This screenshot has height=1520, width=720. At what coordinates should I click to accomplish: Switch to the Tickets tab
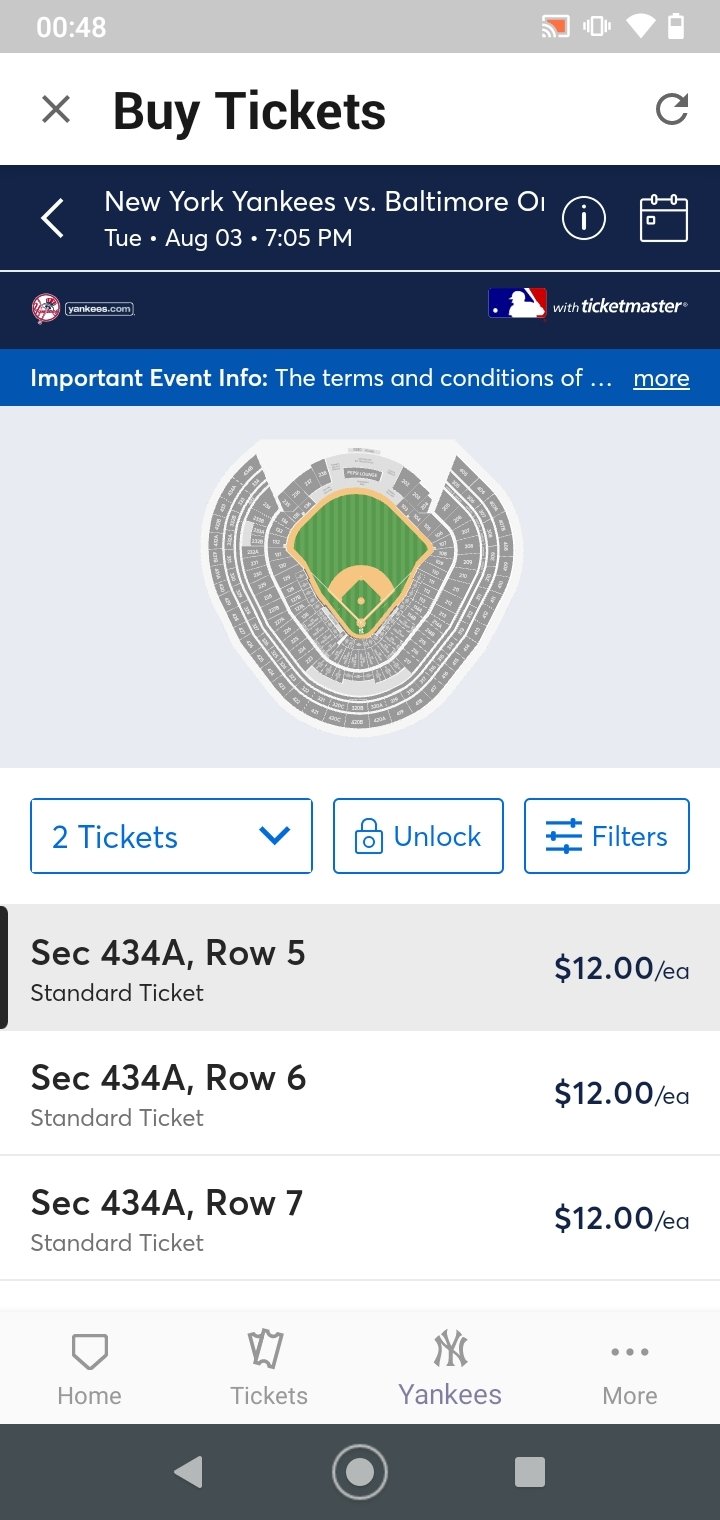tap(269, 1368)
